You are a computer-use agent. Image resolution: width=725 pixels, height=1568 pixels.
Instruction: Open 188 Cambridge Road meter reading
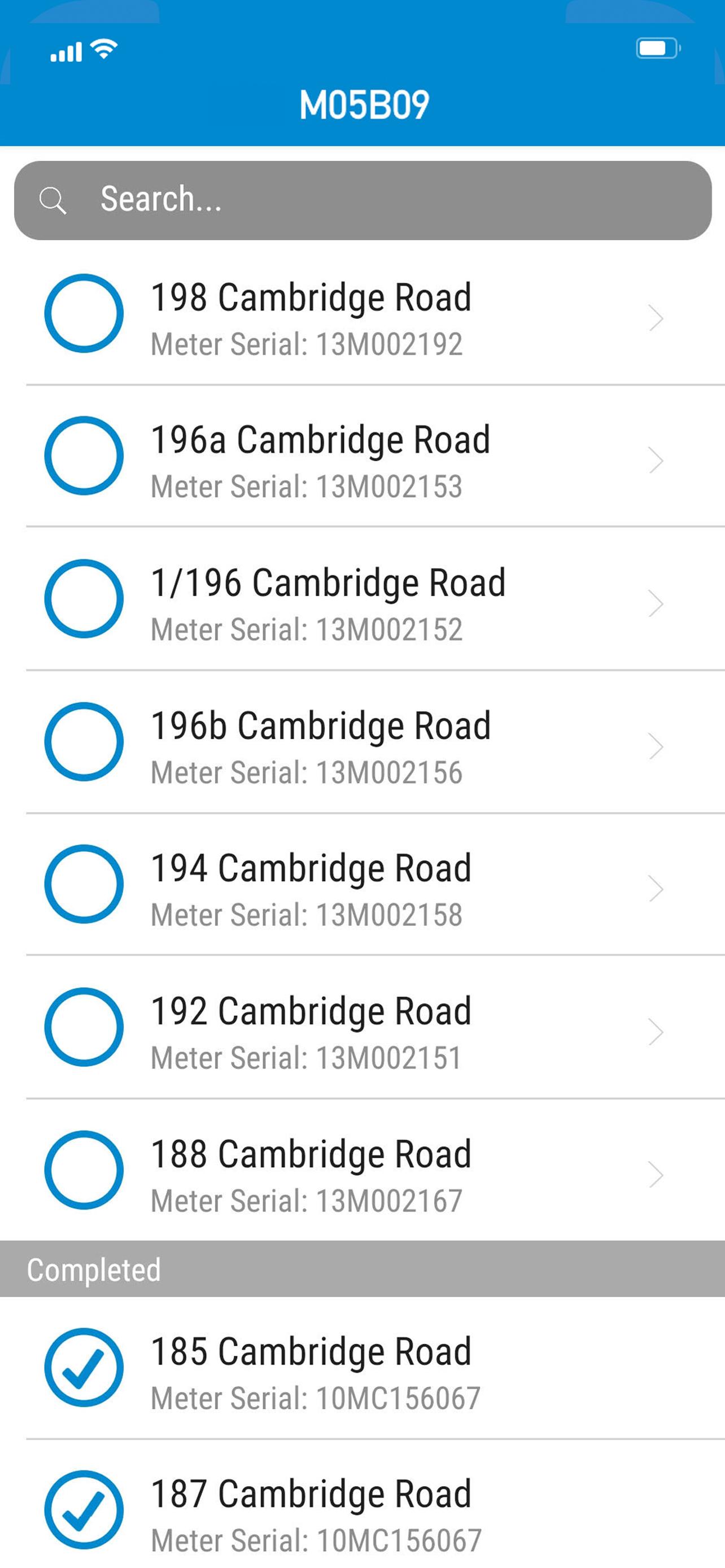coord(363,1170)
